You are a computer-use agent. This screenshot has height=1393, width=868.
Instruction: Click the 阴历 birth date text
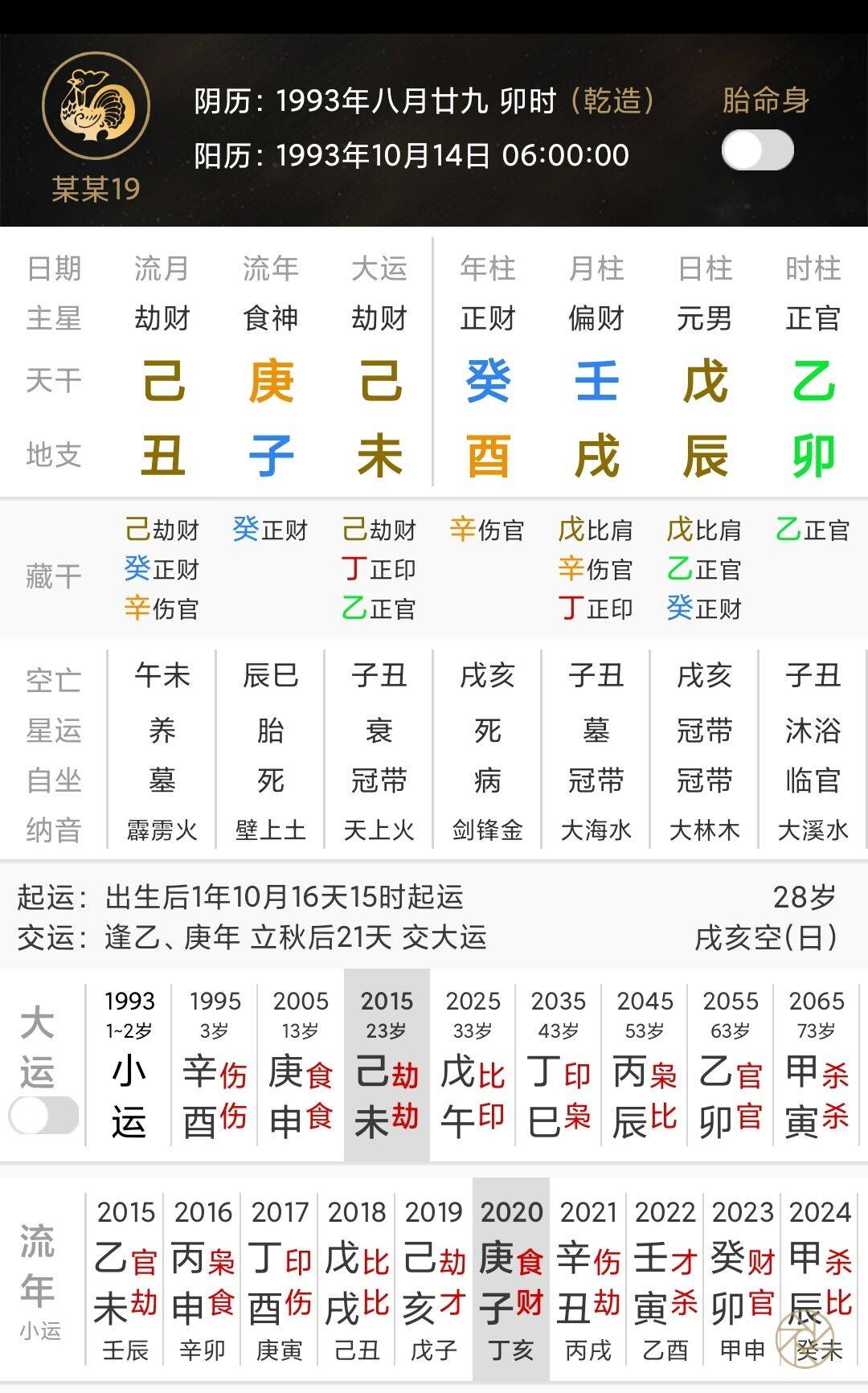point(378,101)
